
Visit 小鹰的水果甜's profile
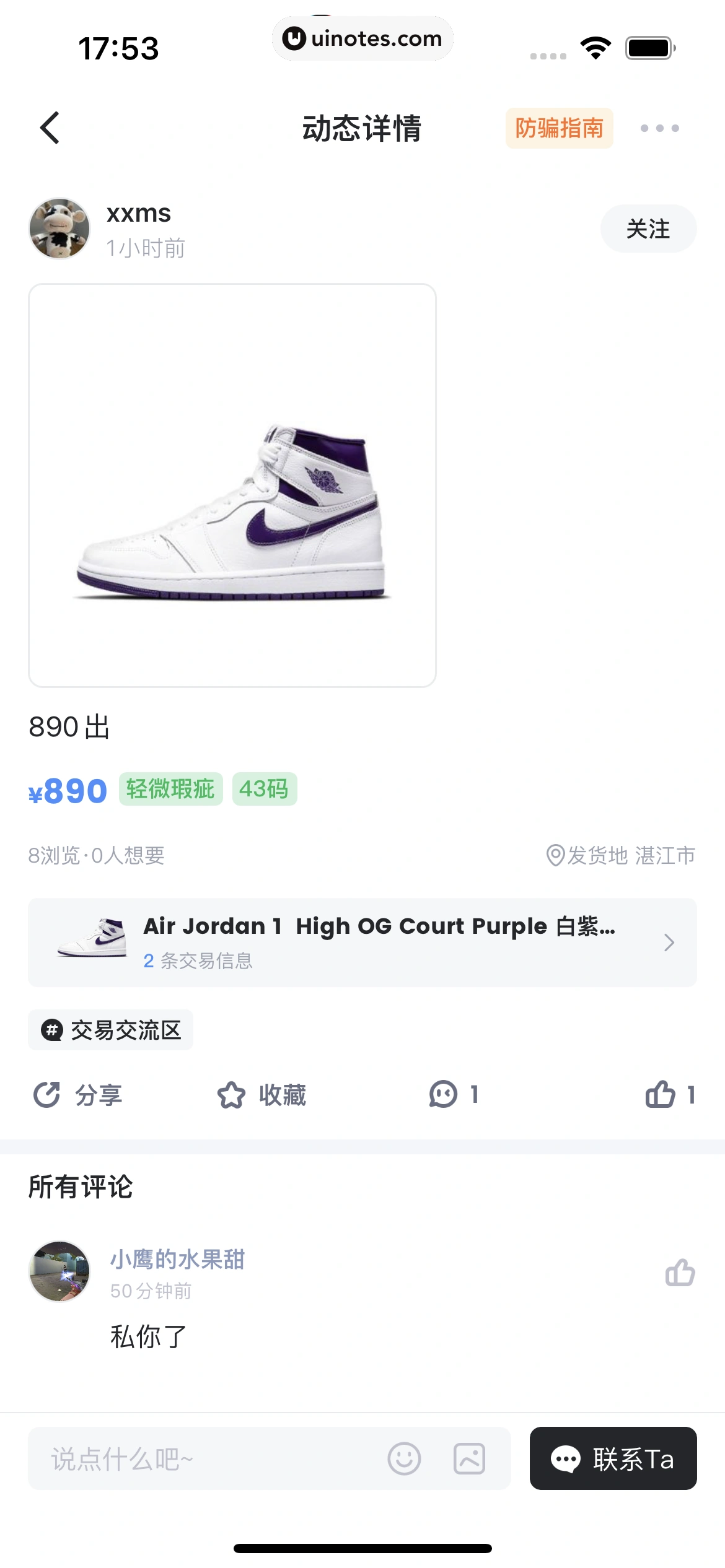[59, 1271]
